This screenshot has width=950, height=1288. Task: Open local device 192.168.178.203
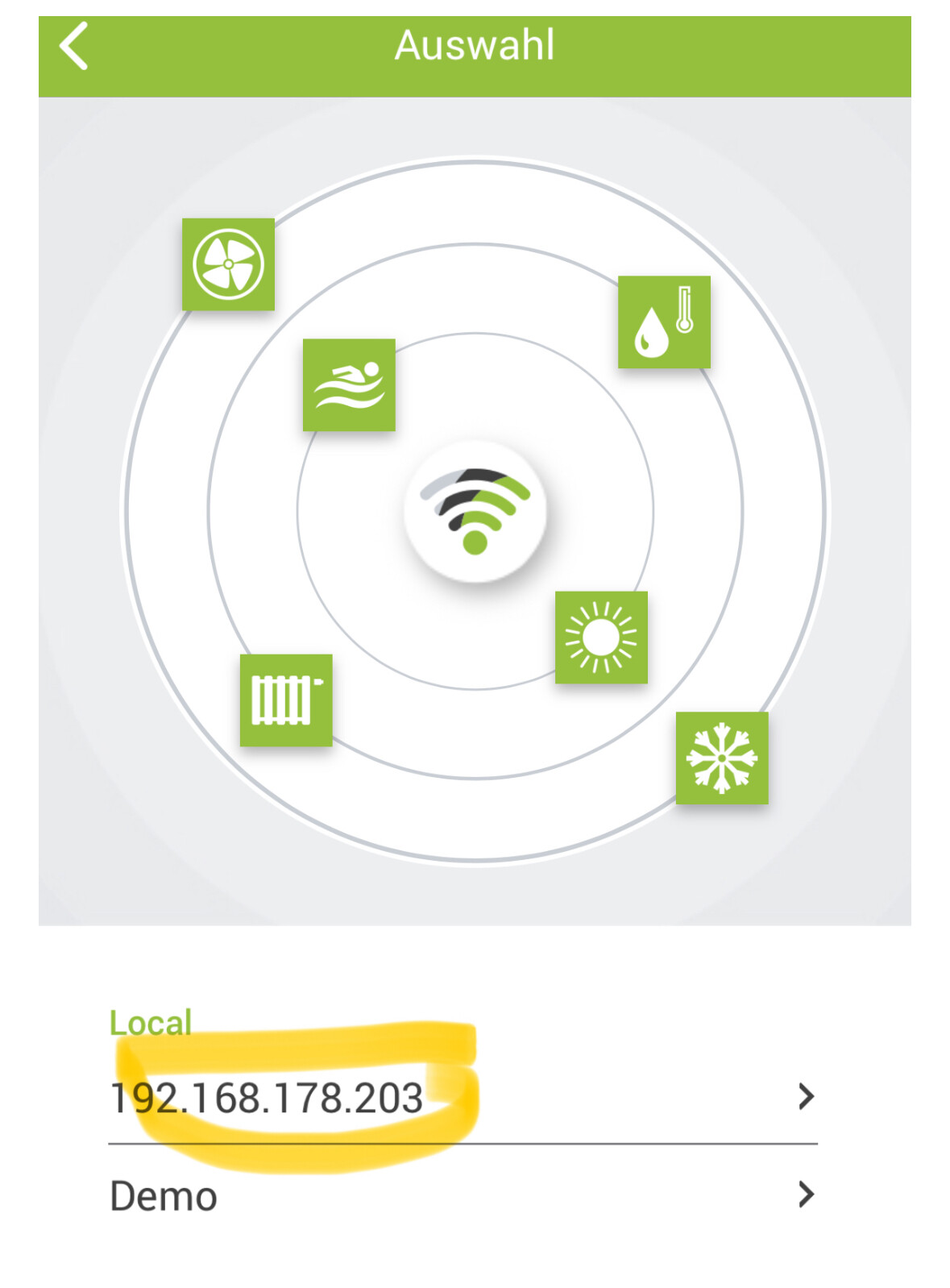[462, 1098]
